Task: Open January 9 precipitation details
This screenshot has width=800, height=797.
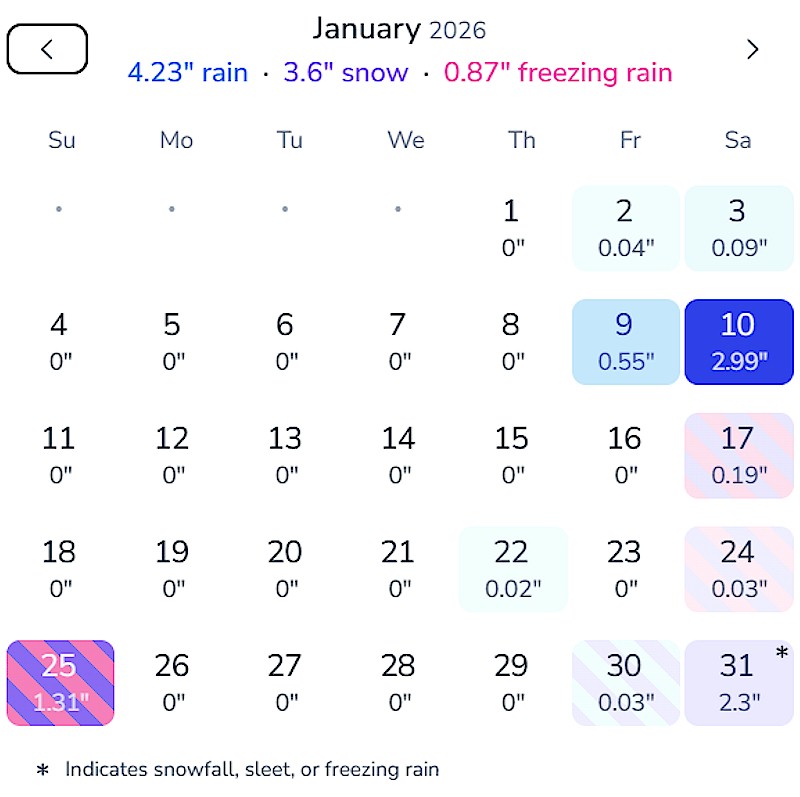Action: pos(626,342)
